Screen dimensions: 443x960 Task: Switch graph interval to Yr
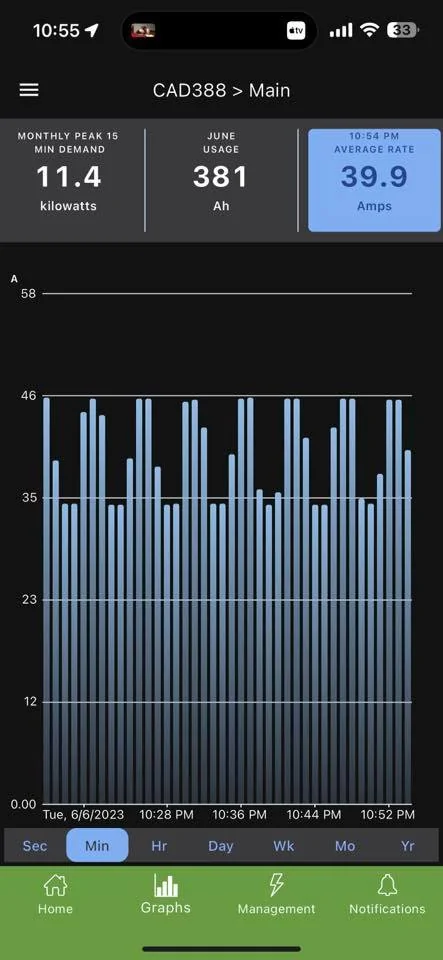[x=408, y=846]
